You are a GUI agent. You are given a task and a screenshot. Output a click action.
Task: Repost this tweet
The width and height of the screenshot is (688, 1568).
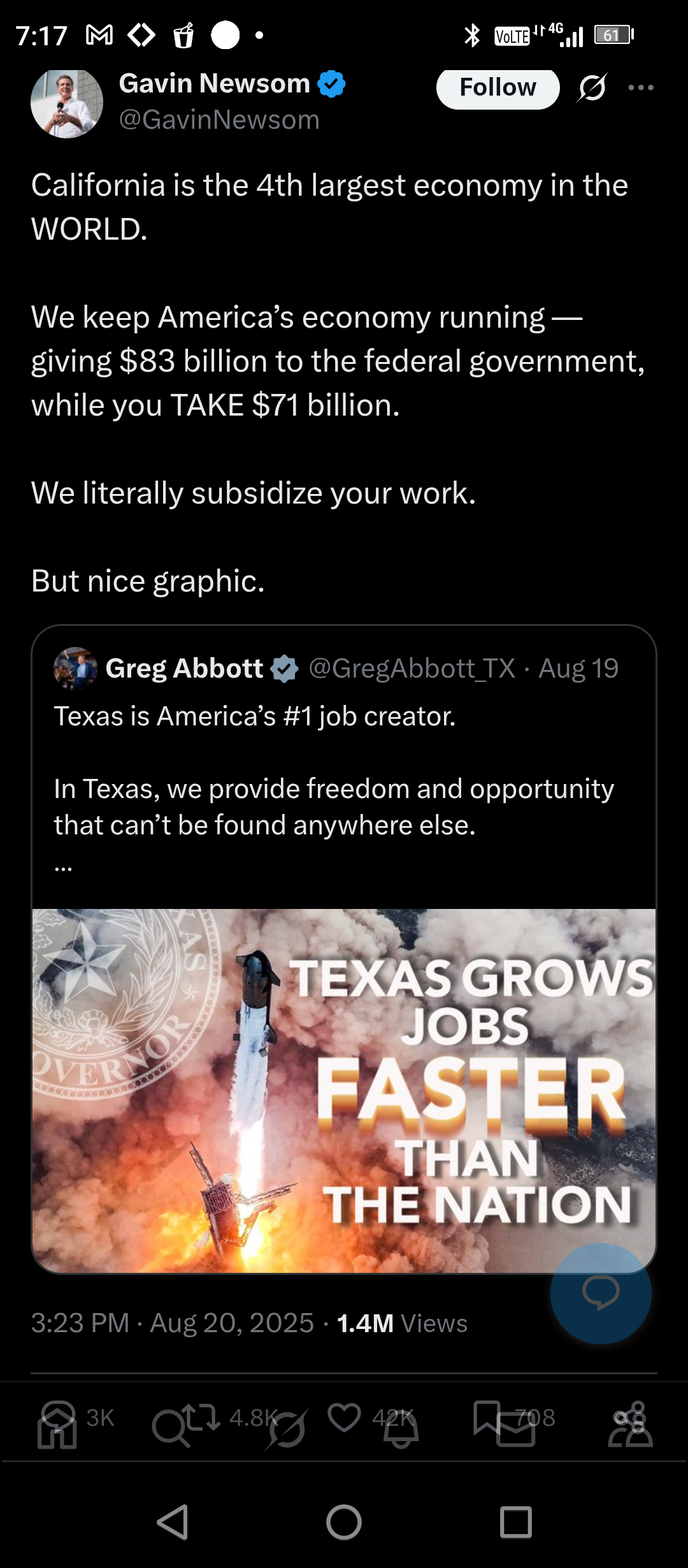coord(201,1416)
